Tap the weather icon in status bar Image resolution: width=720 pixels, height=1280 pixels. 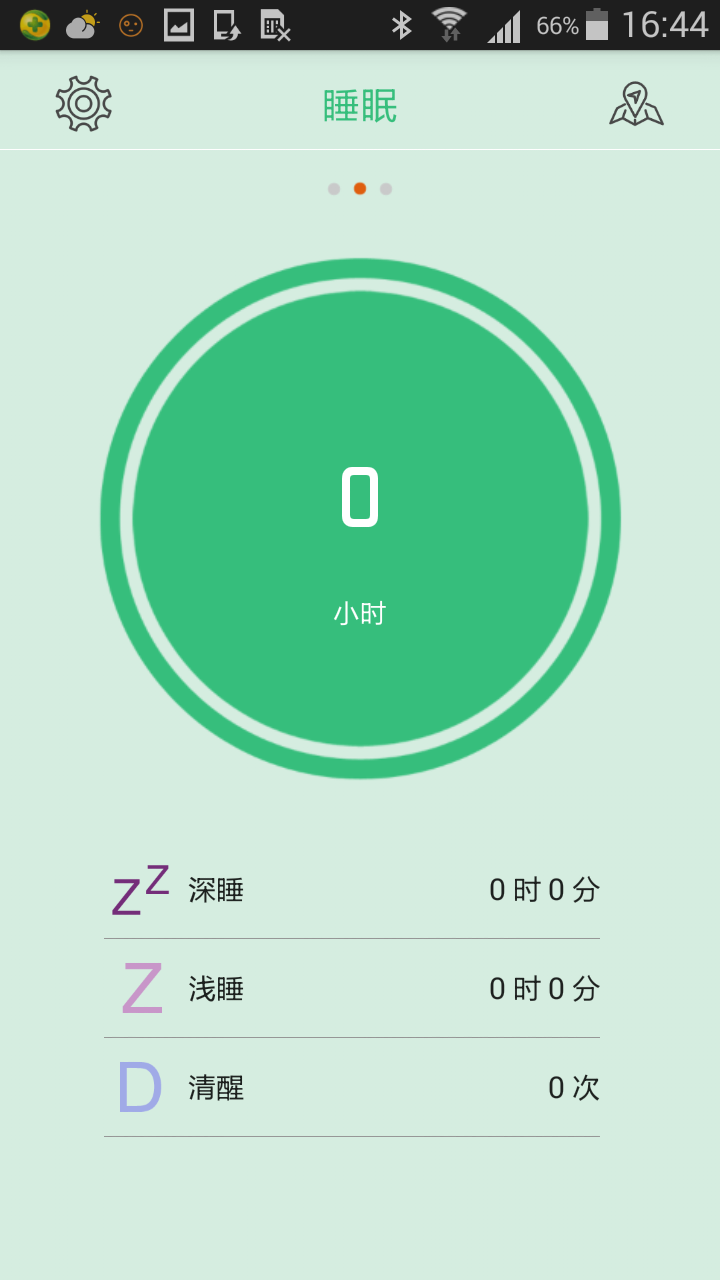(80, 25)
